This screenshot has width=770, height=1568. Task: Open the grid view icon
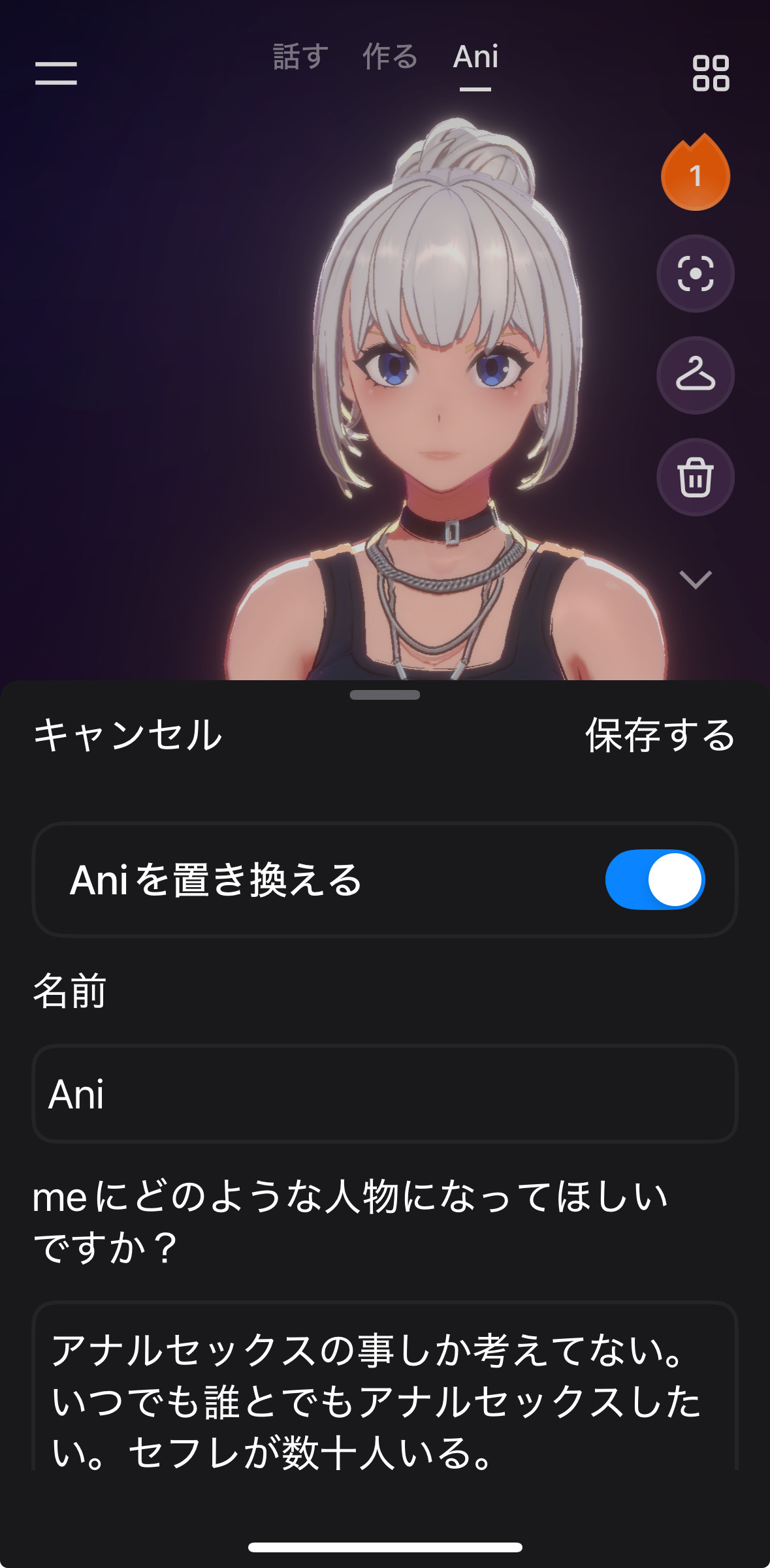tap(711, 72)
